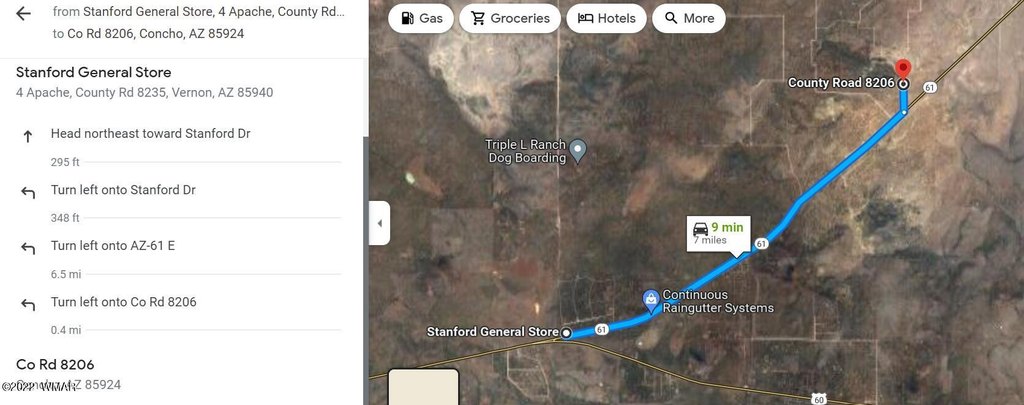Open Triple L Ranch Dog Boarding pin
The image size is (1024, 405).
[x=578, y=152]
